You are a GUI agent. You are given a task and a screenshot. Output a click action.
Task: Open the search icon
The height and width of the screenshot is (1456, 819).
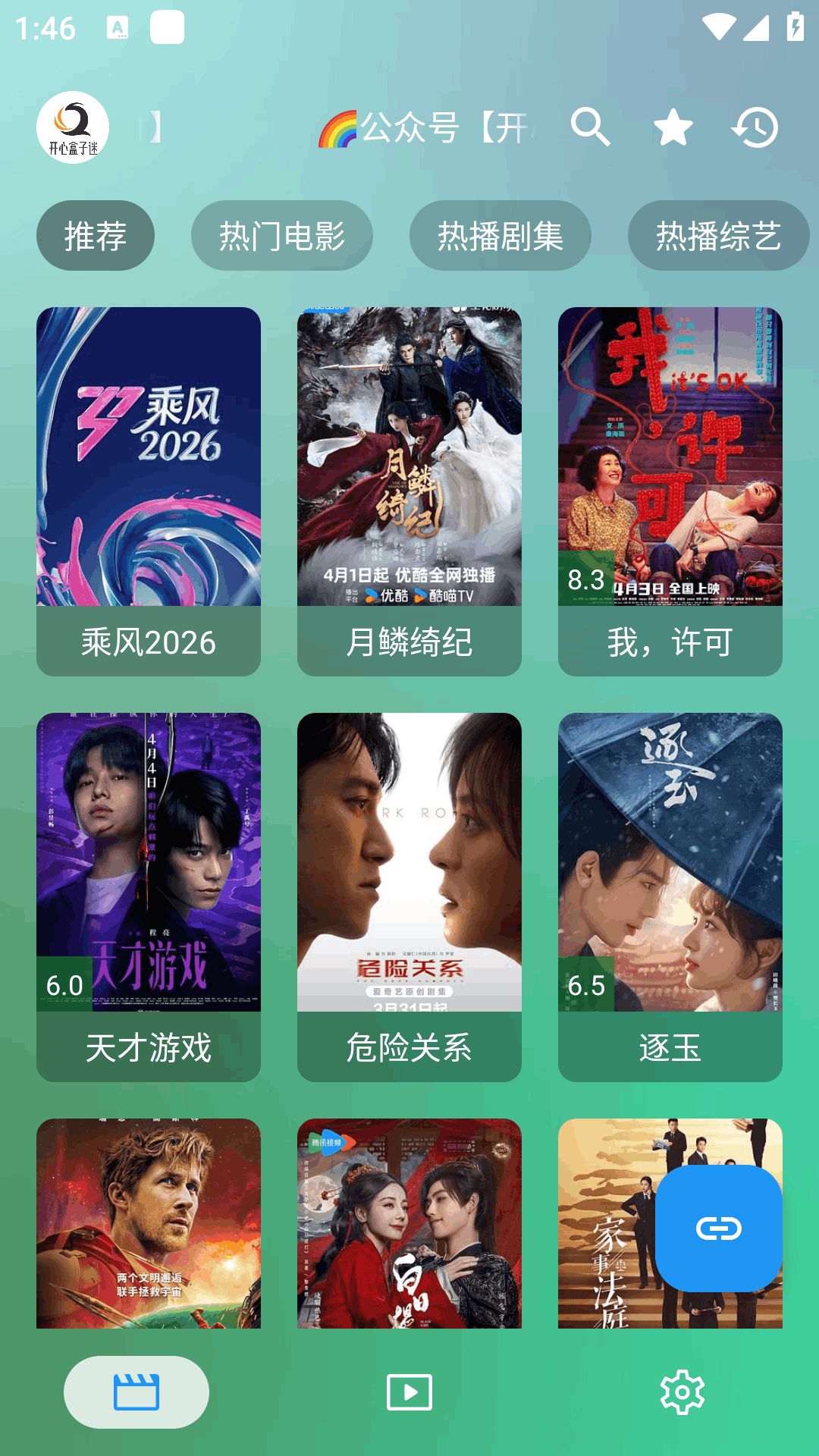pos(590,127)
